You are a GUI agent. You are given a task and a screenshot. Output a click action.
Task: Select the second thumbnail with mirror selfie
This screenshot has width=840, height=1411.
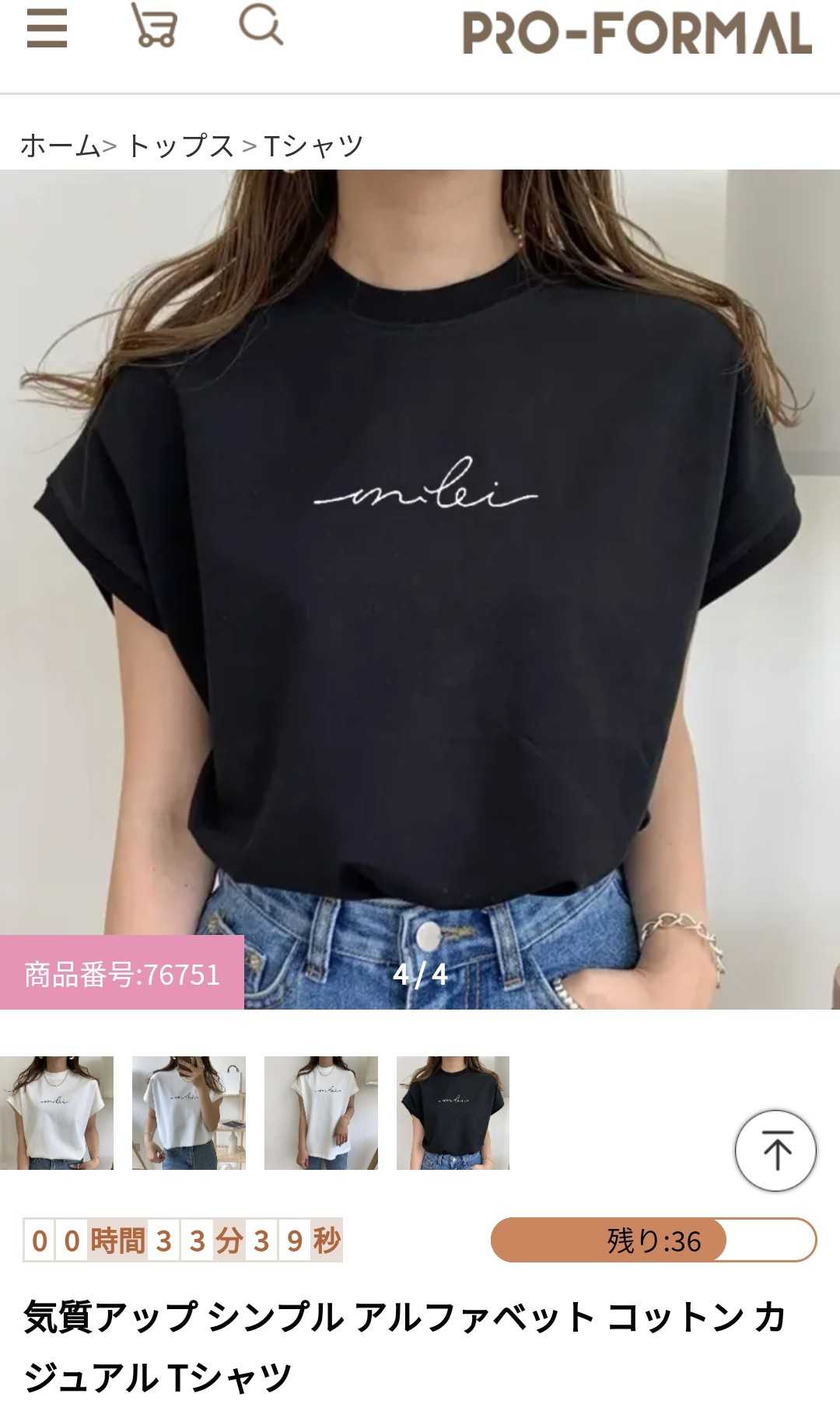click(189, 1112)
